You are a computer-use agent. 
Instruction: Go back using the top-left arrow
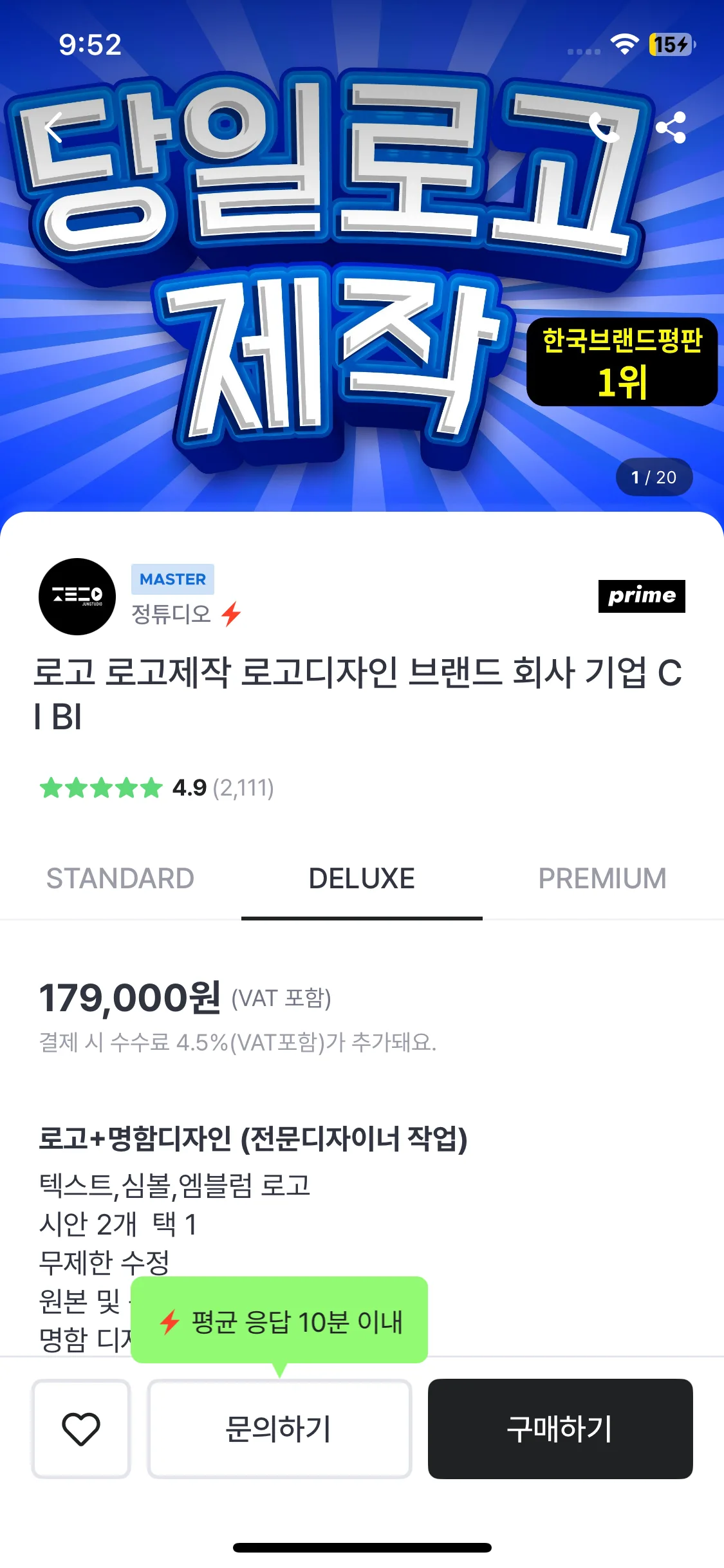[54, 127]
